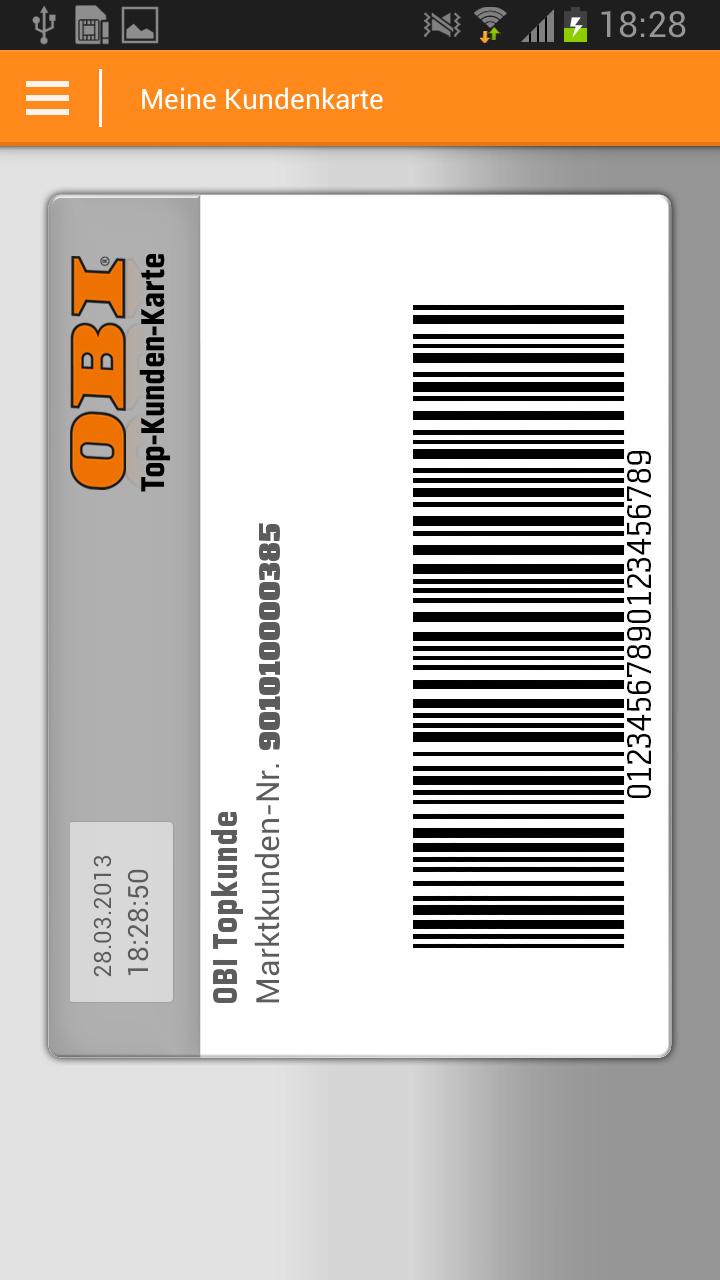Open the hamburger navigation drawer menu
720x1280 pixels.
[x=47, y=99]
